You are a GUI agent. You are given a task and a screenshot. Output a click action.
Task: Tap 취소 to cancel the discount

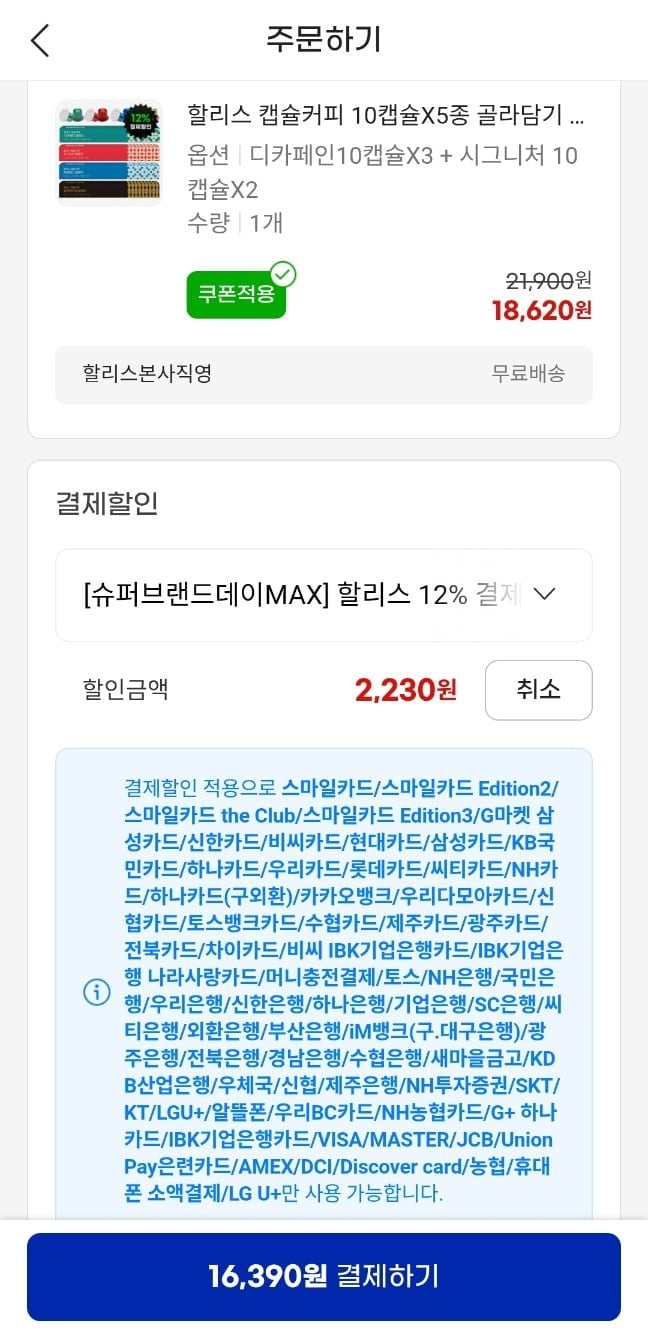[539, 690]
